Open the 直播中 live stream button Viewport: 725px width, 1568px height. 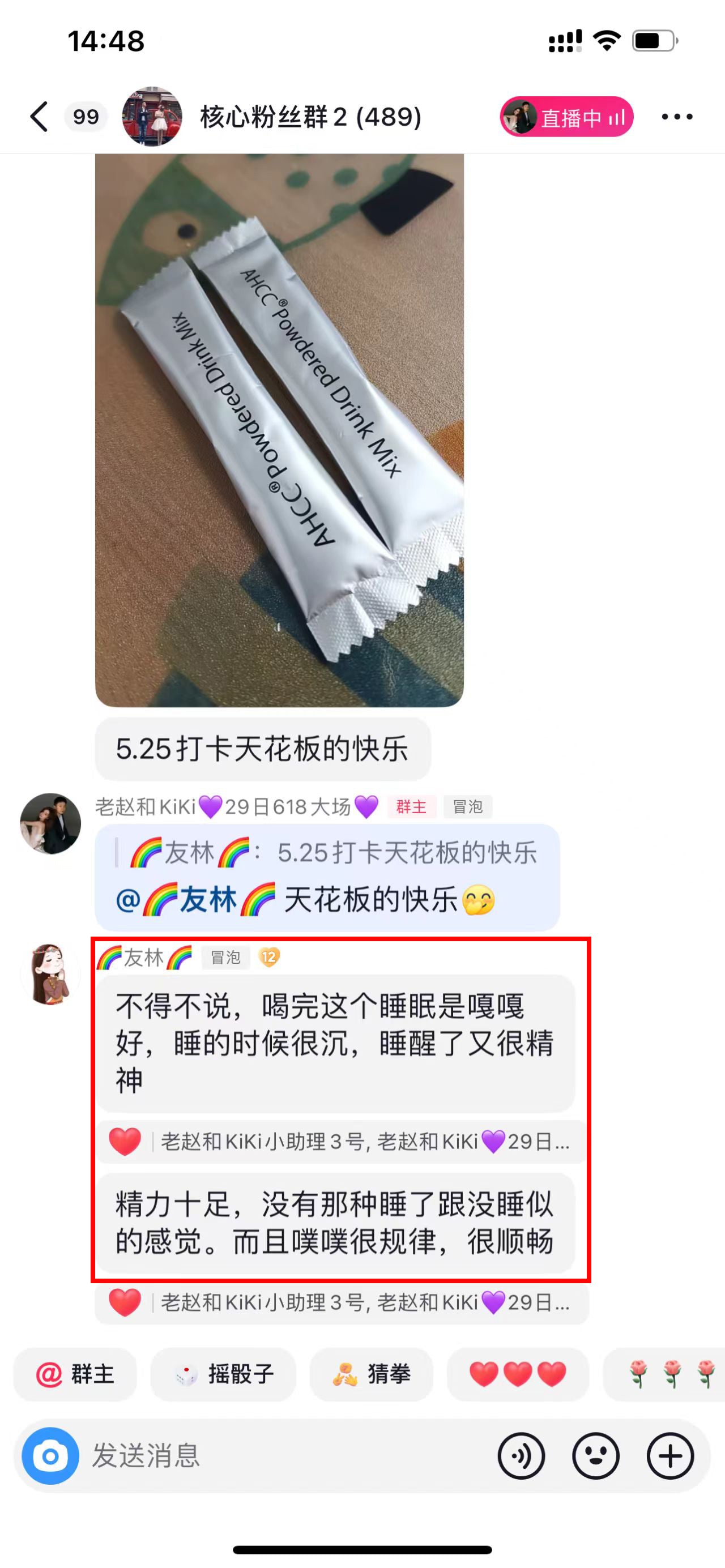click(567, 117)
